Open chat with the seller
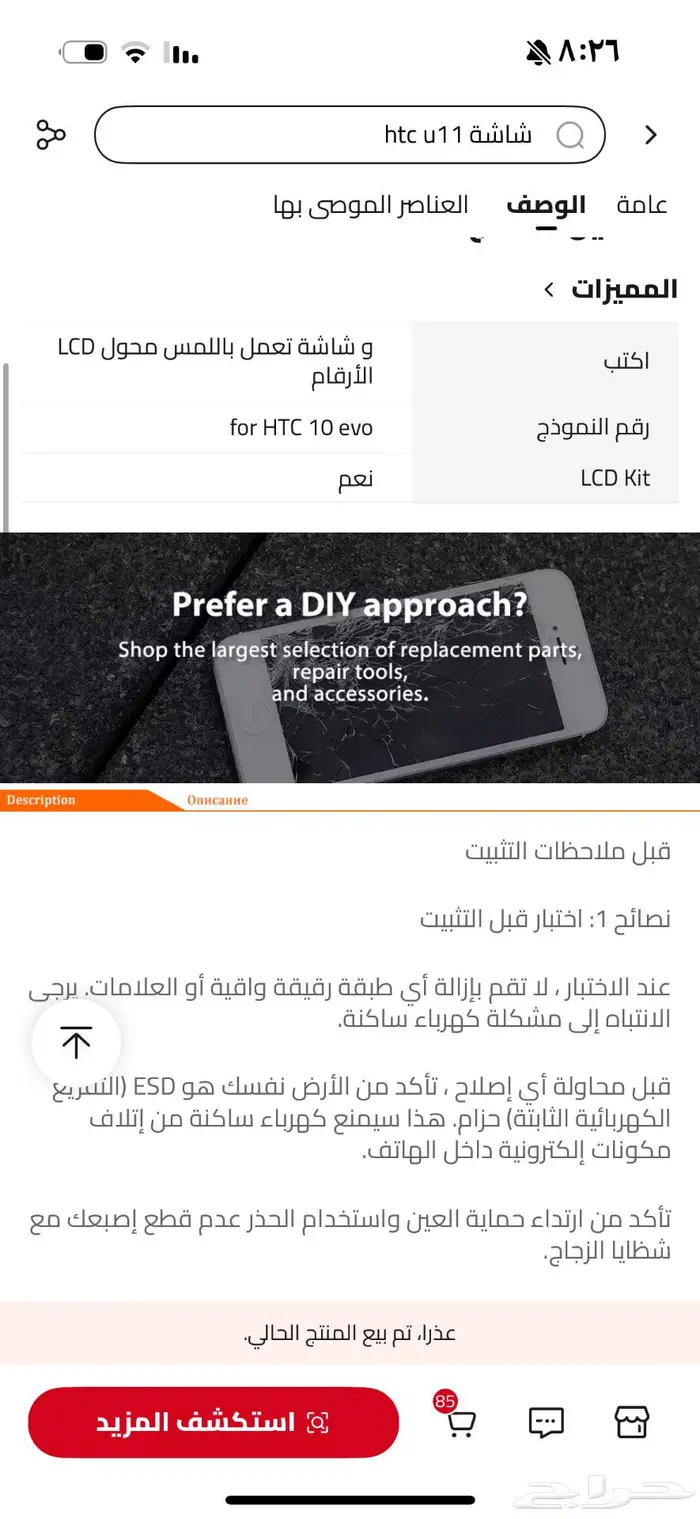The image size is (700, 1519). (546, 1422)
